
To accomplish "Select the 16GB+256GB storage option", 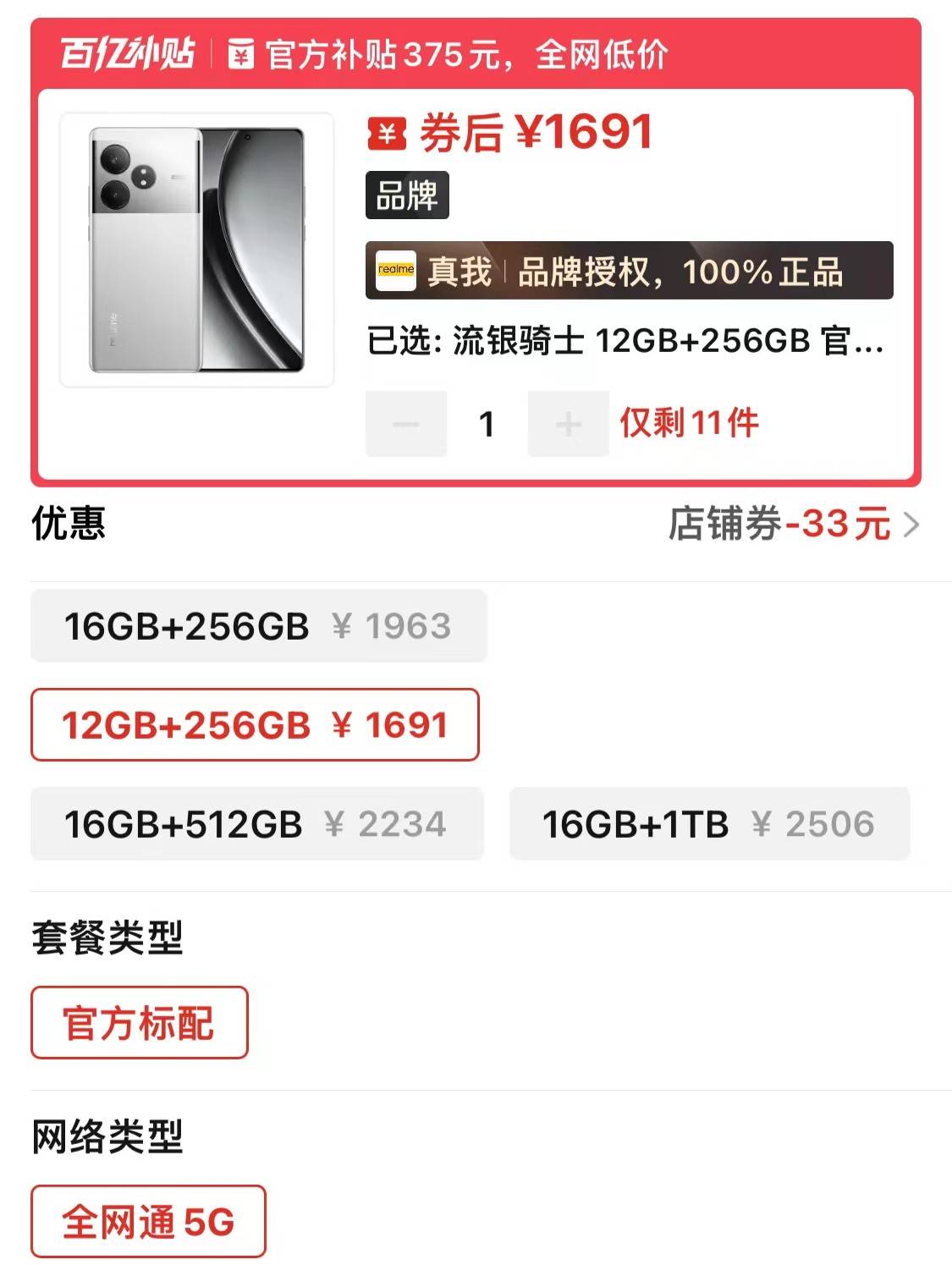I will (x=258, y=626).
